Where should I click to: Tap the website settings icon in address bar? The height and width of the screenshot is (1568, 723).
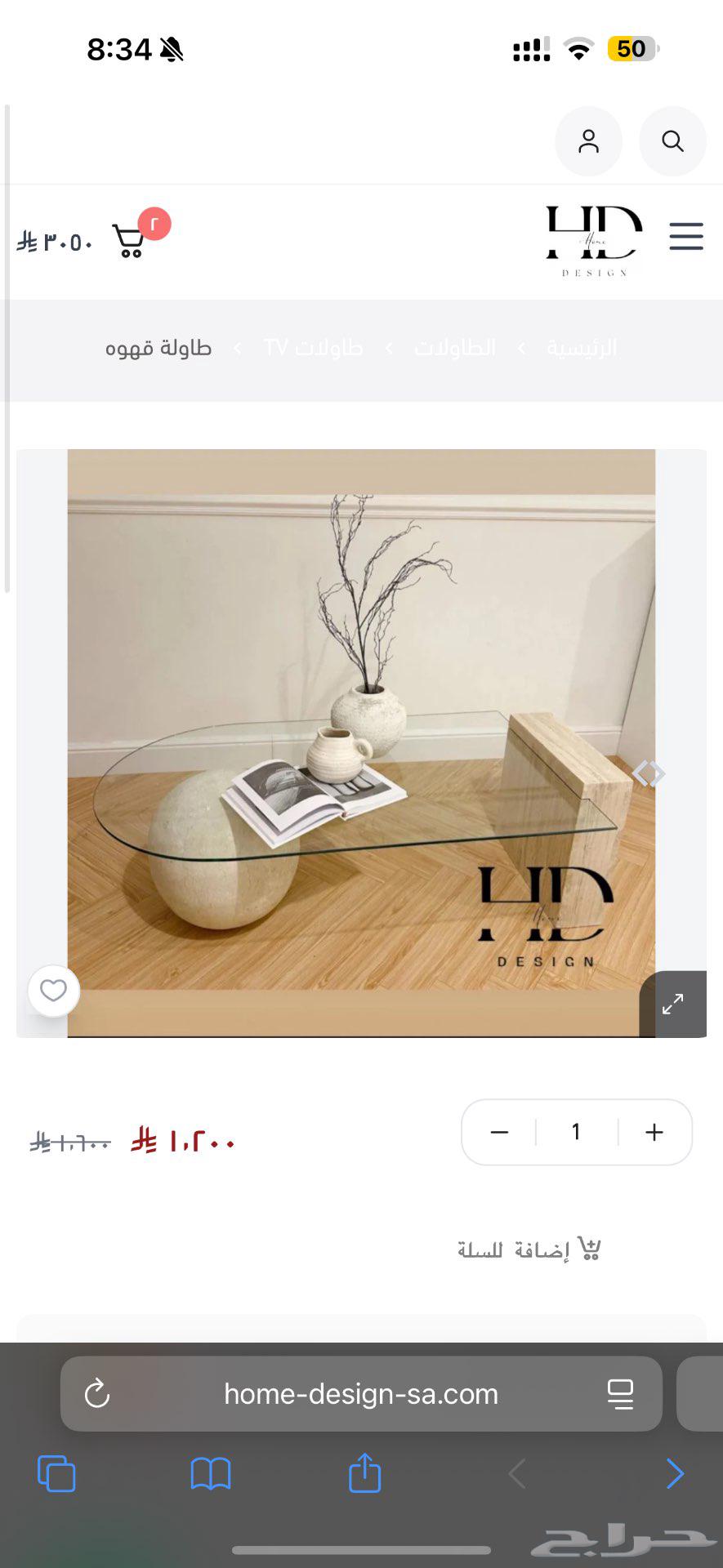click(x=621, y=1394)
